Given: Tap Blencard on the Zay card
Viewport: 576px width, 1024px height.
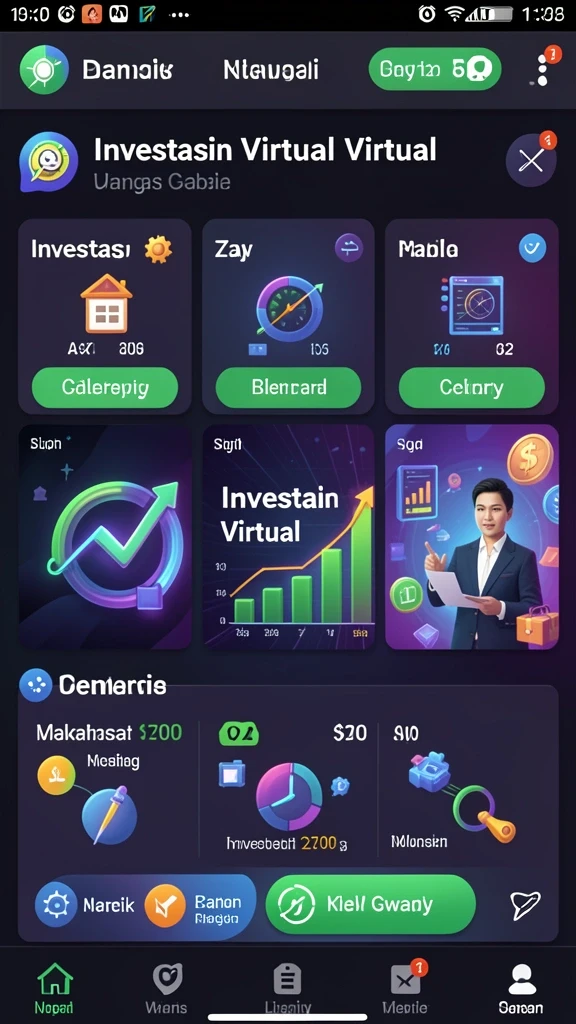Looking at the screenshot, I should [289, 387].
